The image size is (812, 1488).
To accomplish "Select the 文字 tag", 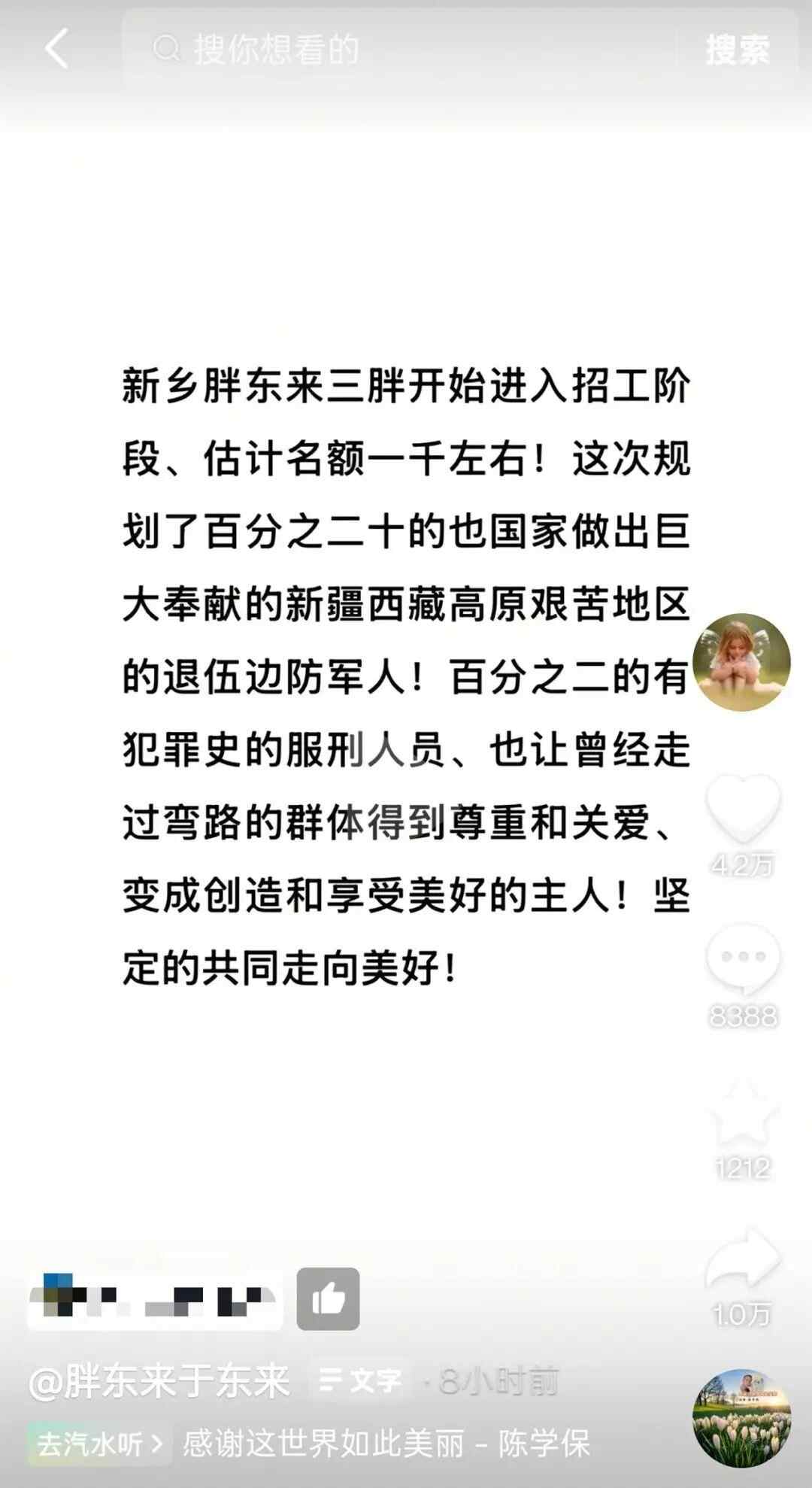I will click(361, 1380).
